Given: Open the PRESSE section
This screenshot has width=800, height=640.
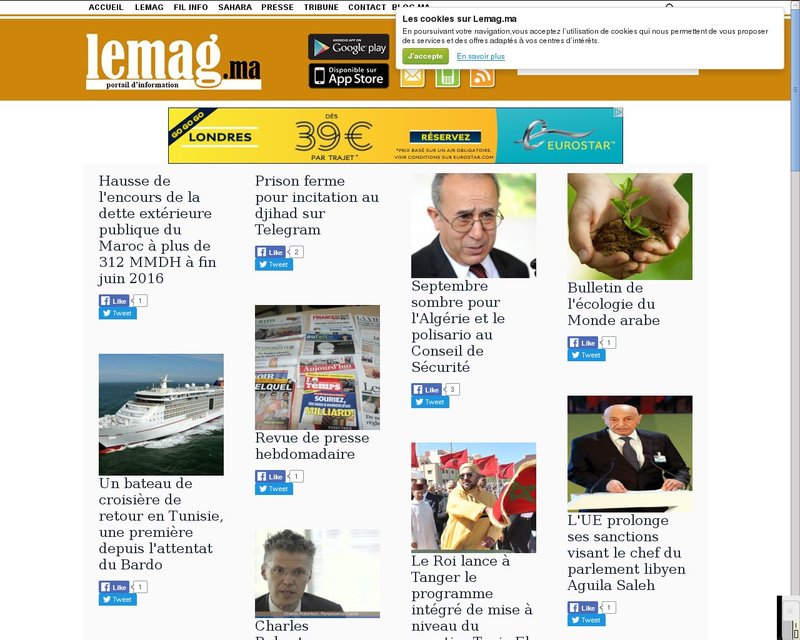Looking at the screenshot, I should (277, 7).
